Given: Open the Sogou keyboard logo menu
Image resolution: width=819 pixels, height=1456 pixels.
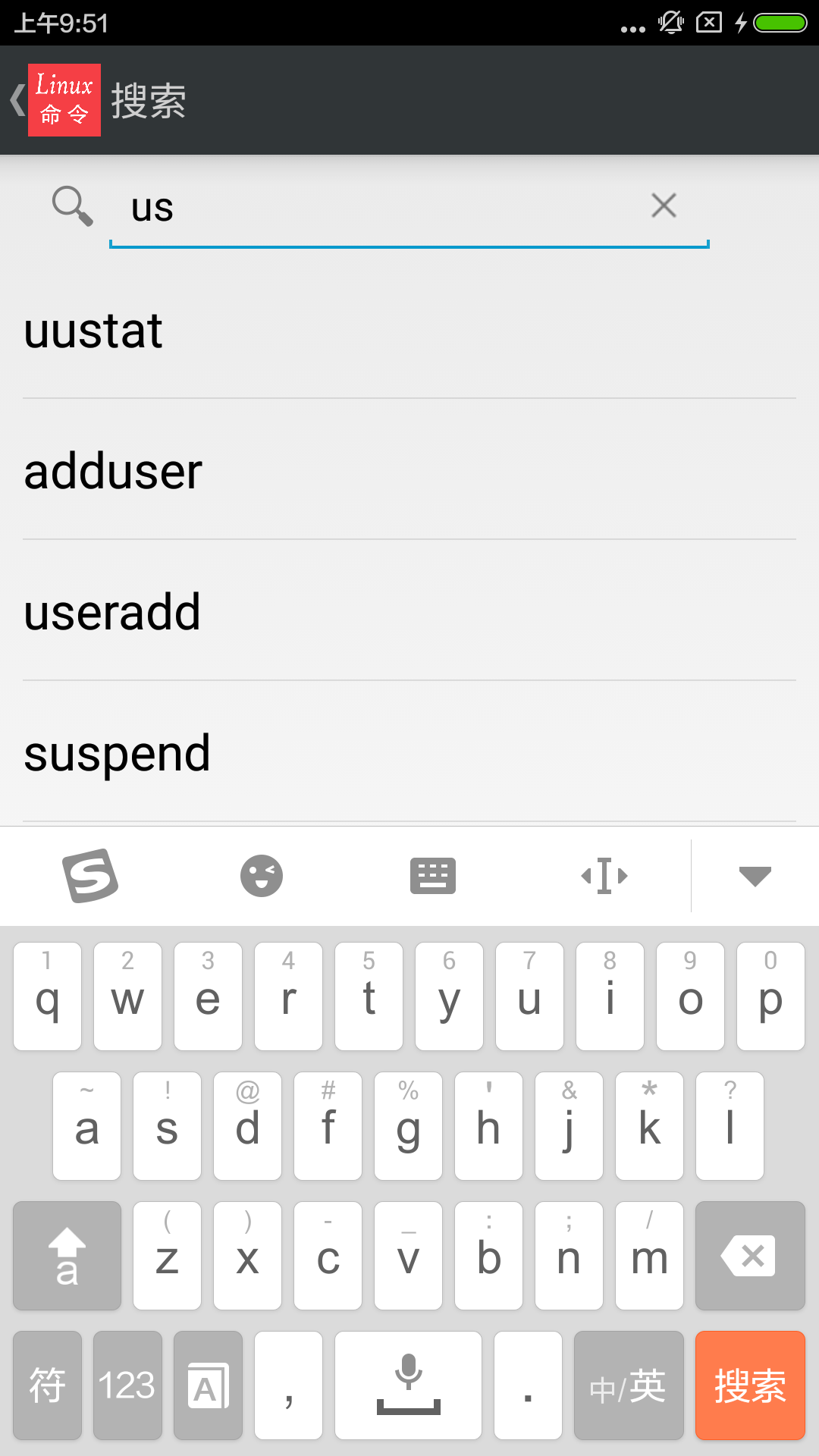Looking at the screenshot, I should coord(90,876).
